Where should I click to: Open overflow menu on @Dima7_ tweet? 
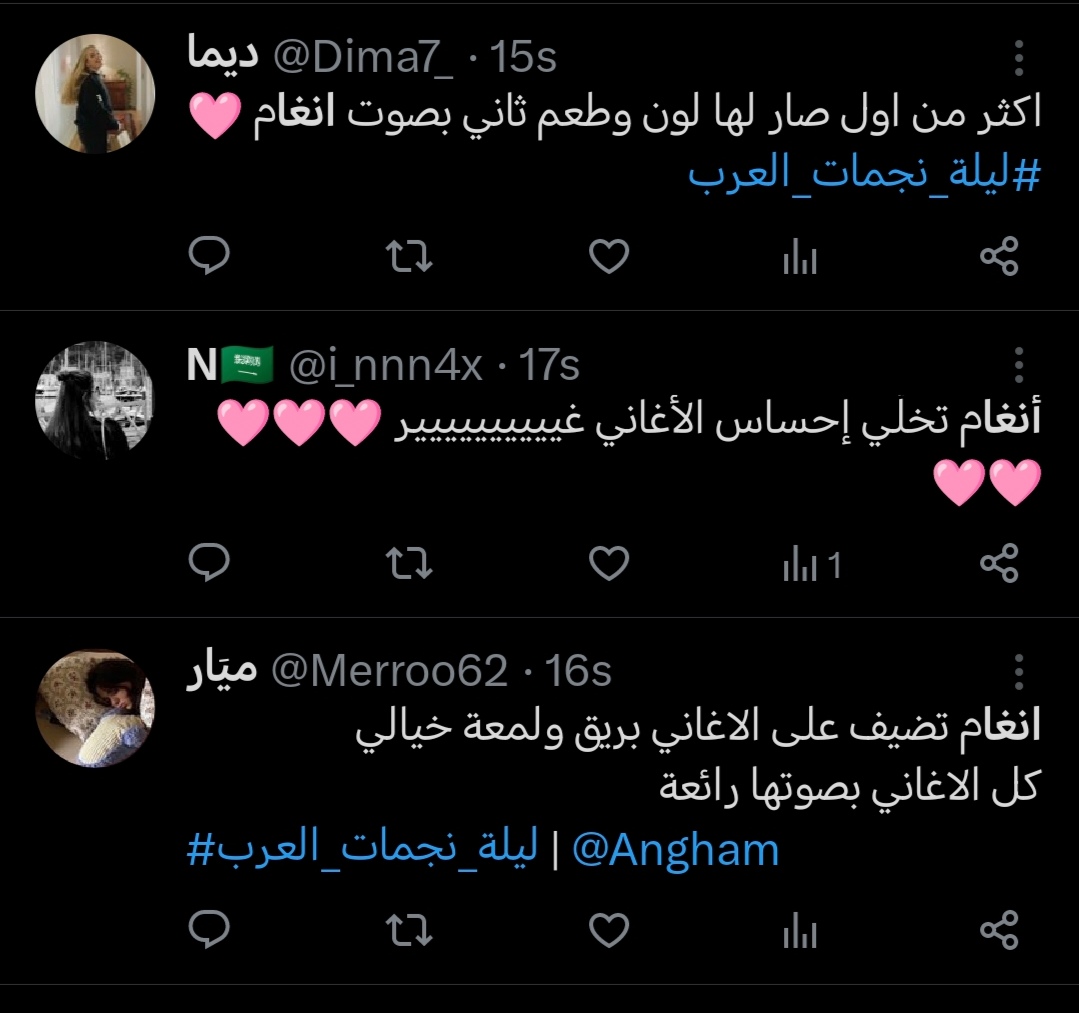point(1019,59)
